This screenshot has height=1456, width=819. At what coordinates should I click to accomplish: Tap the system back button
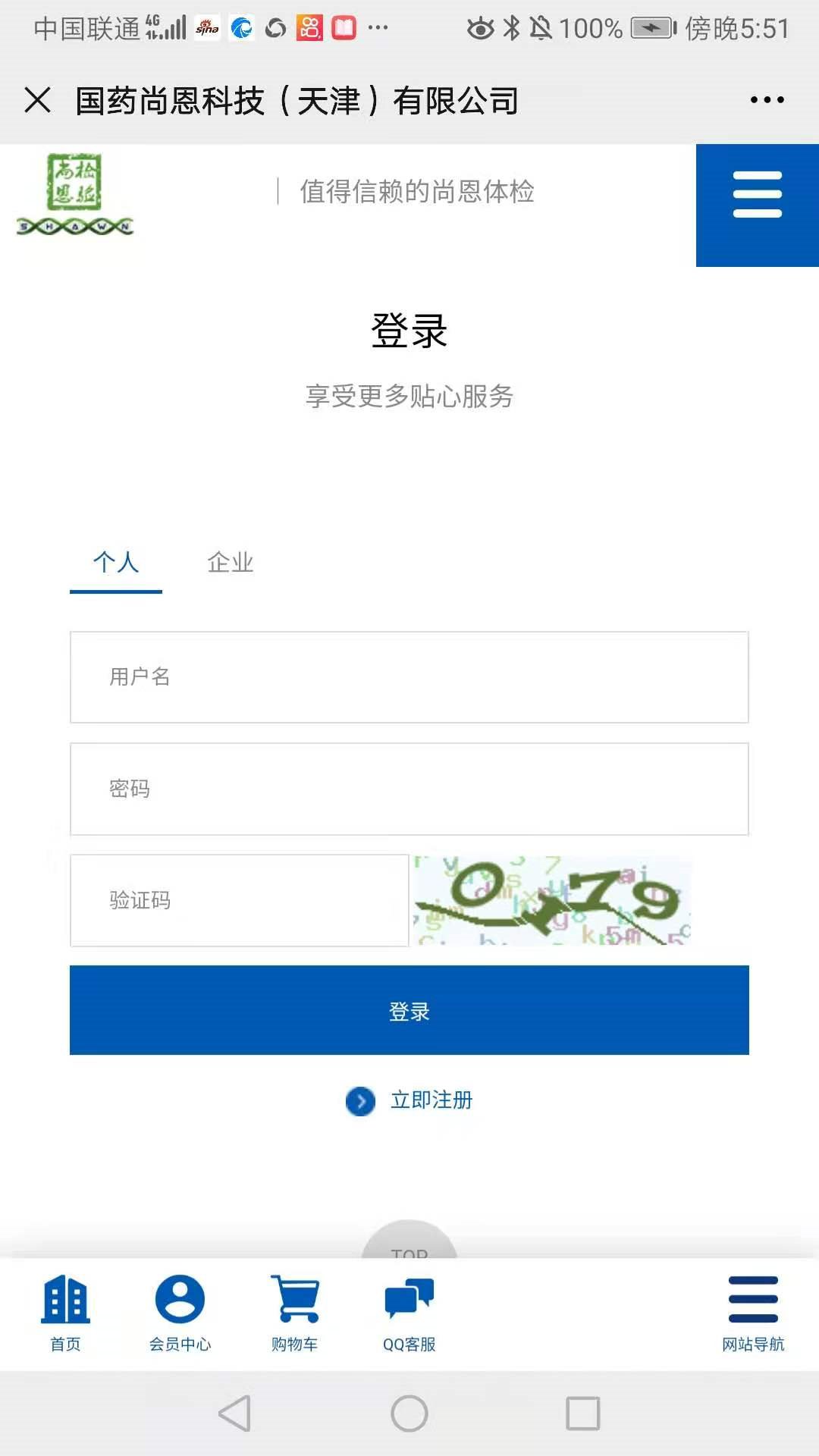coord(234,1414)
